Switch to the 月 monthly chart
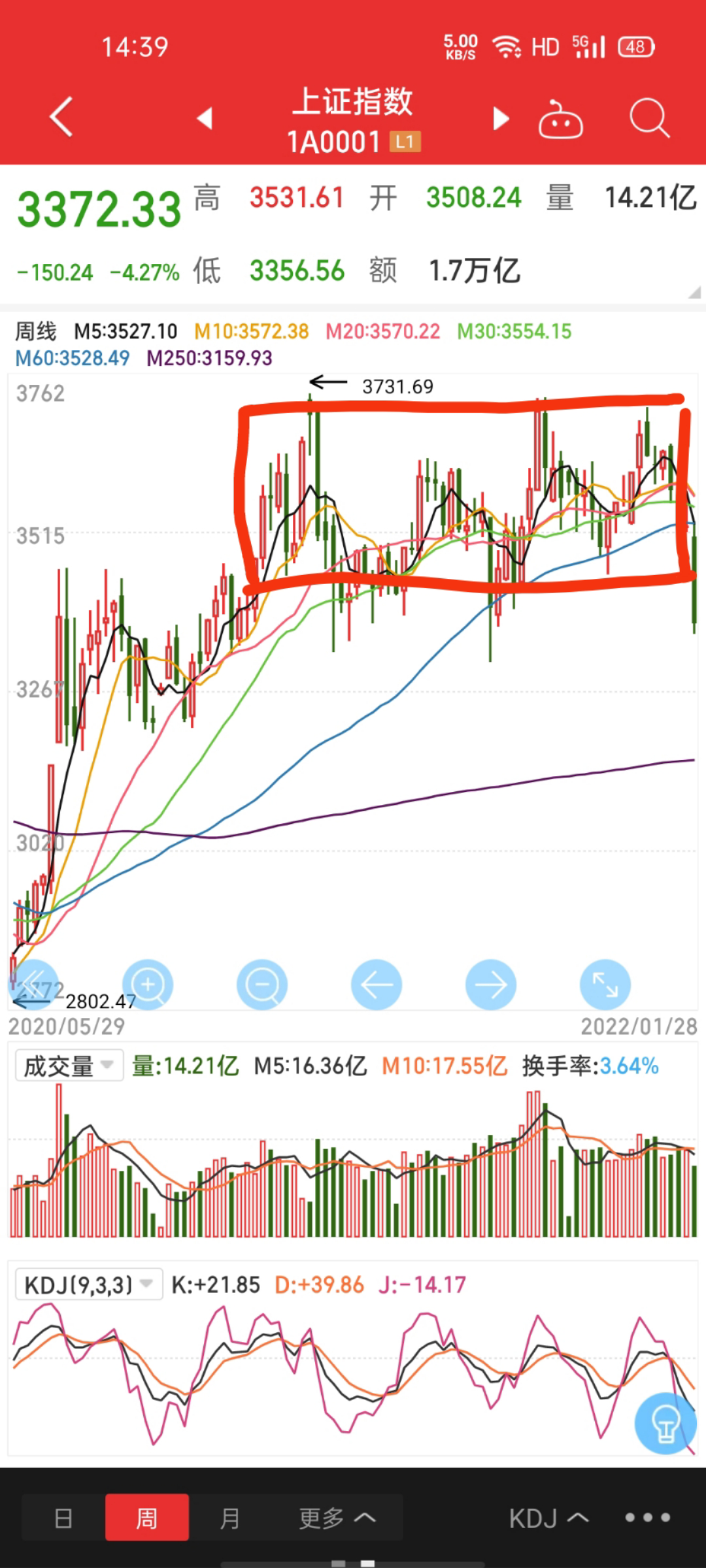 tap(229, 1518)
